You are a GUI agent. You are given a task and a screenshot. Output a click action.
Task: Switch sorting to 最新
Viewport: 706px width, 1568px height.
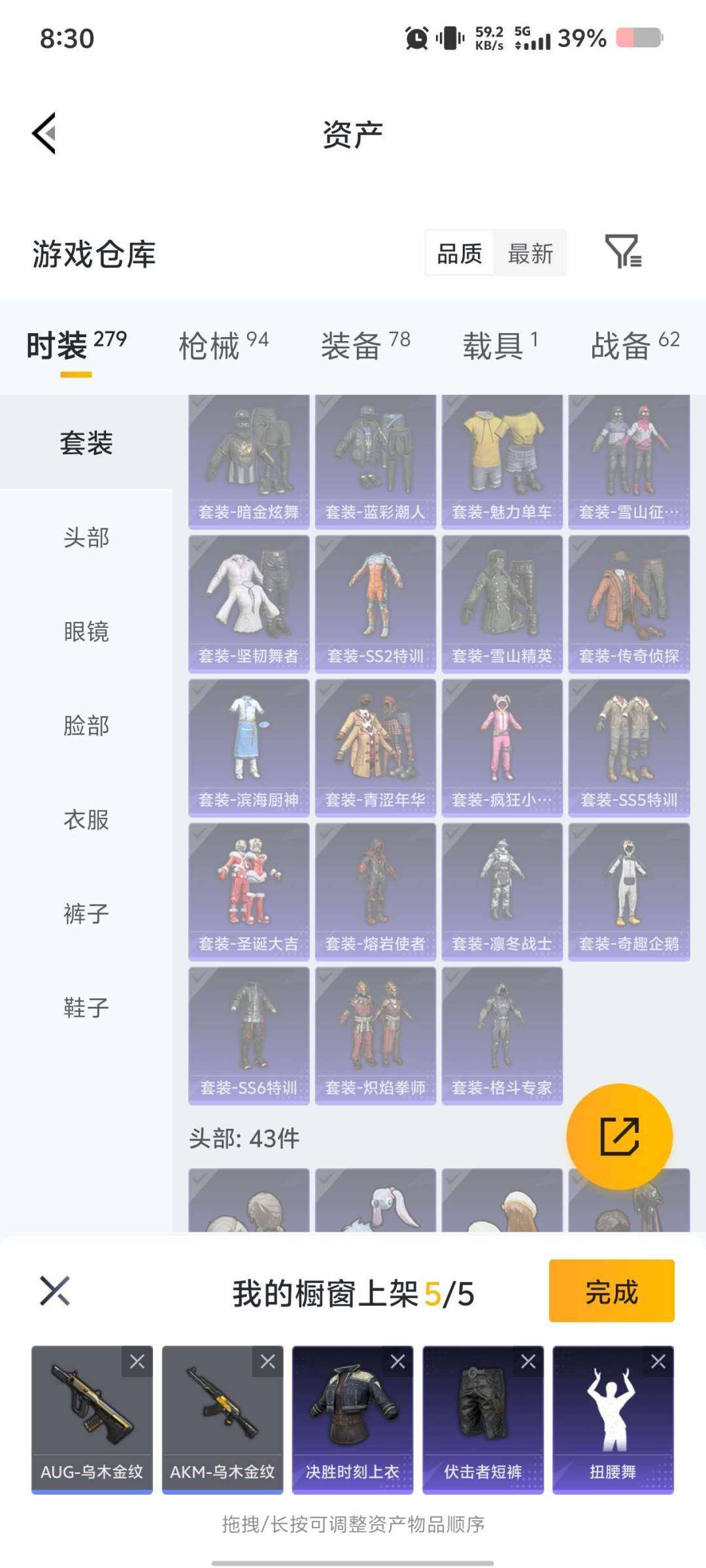tap(531, 253)
